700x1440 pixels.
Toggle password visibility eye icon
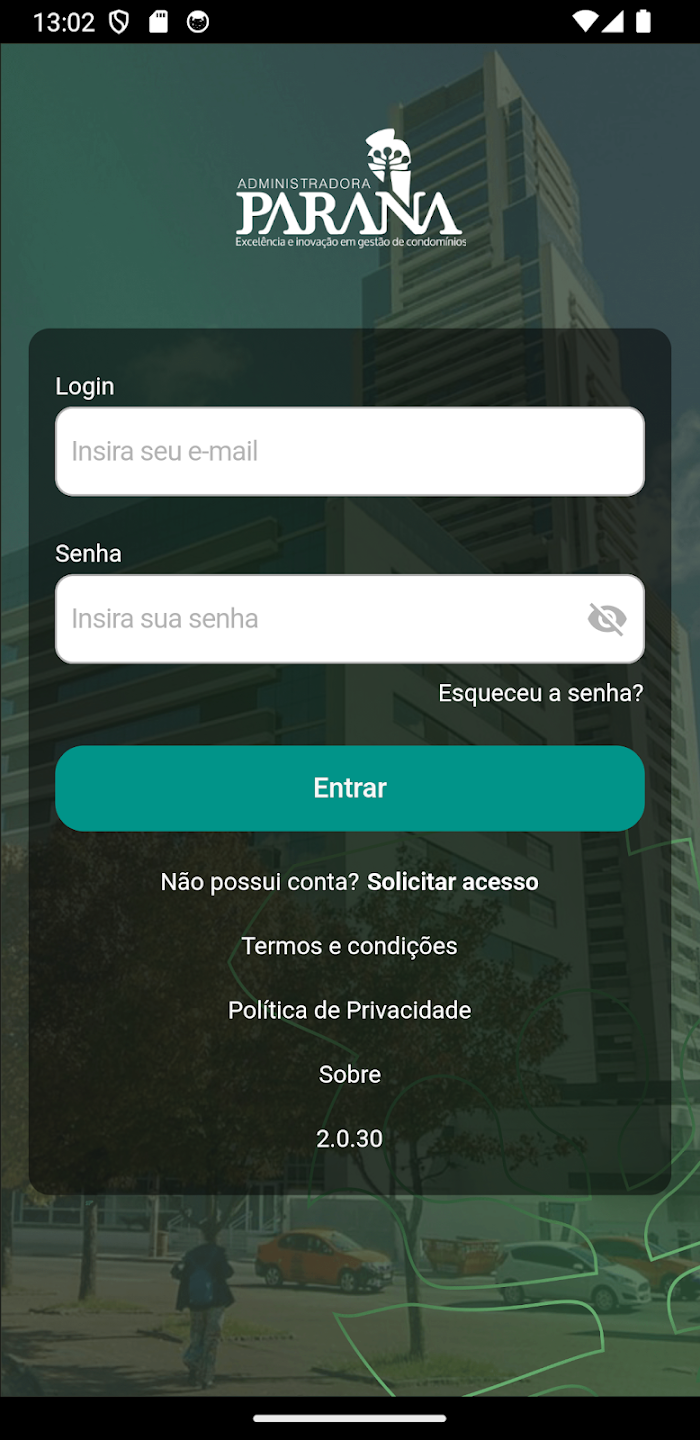pyautogui.click(x=607, y=619)
